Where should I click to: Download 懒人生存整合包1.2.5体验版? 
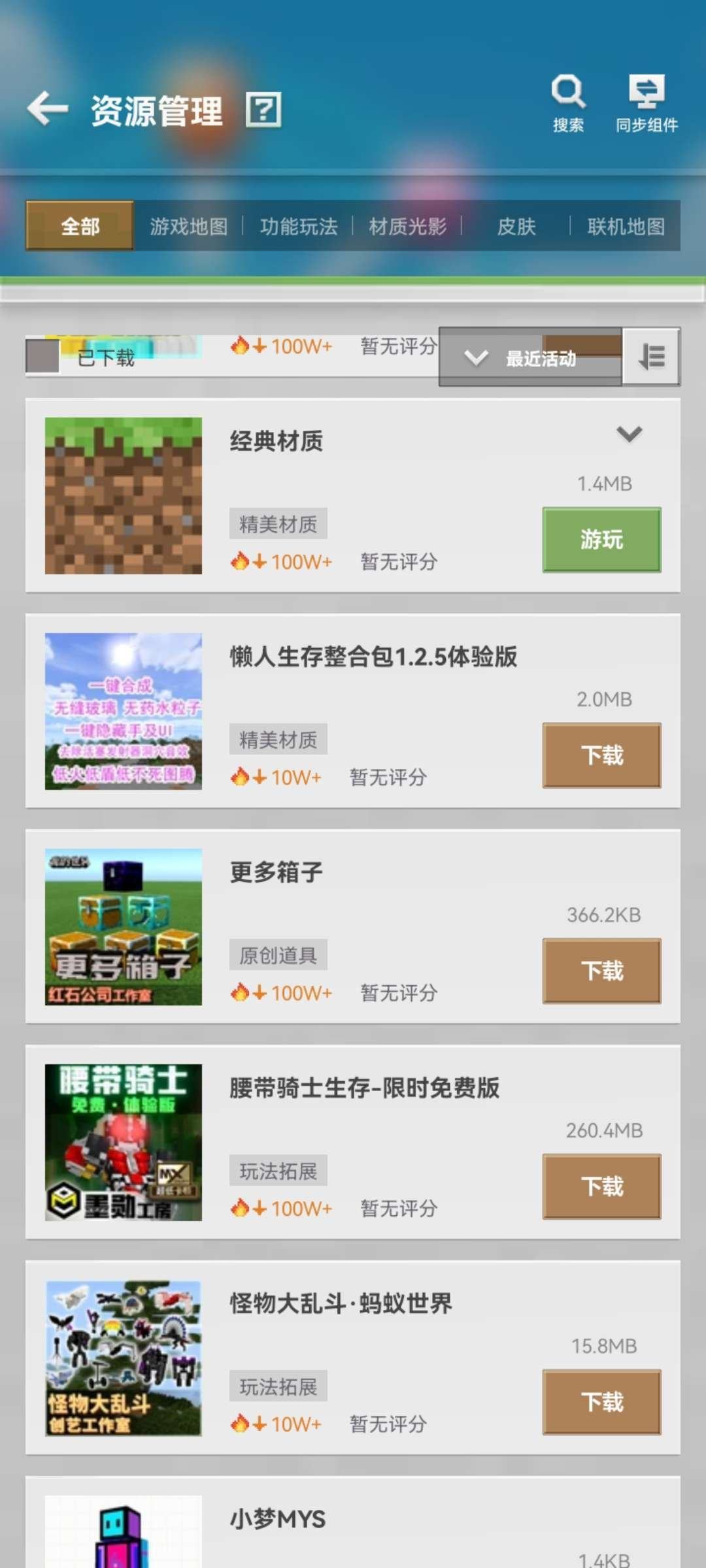[601, 755]
